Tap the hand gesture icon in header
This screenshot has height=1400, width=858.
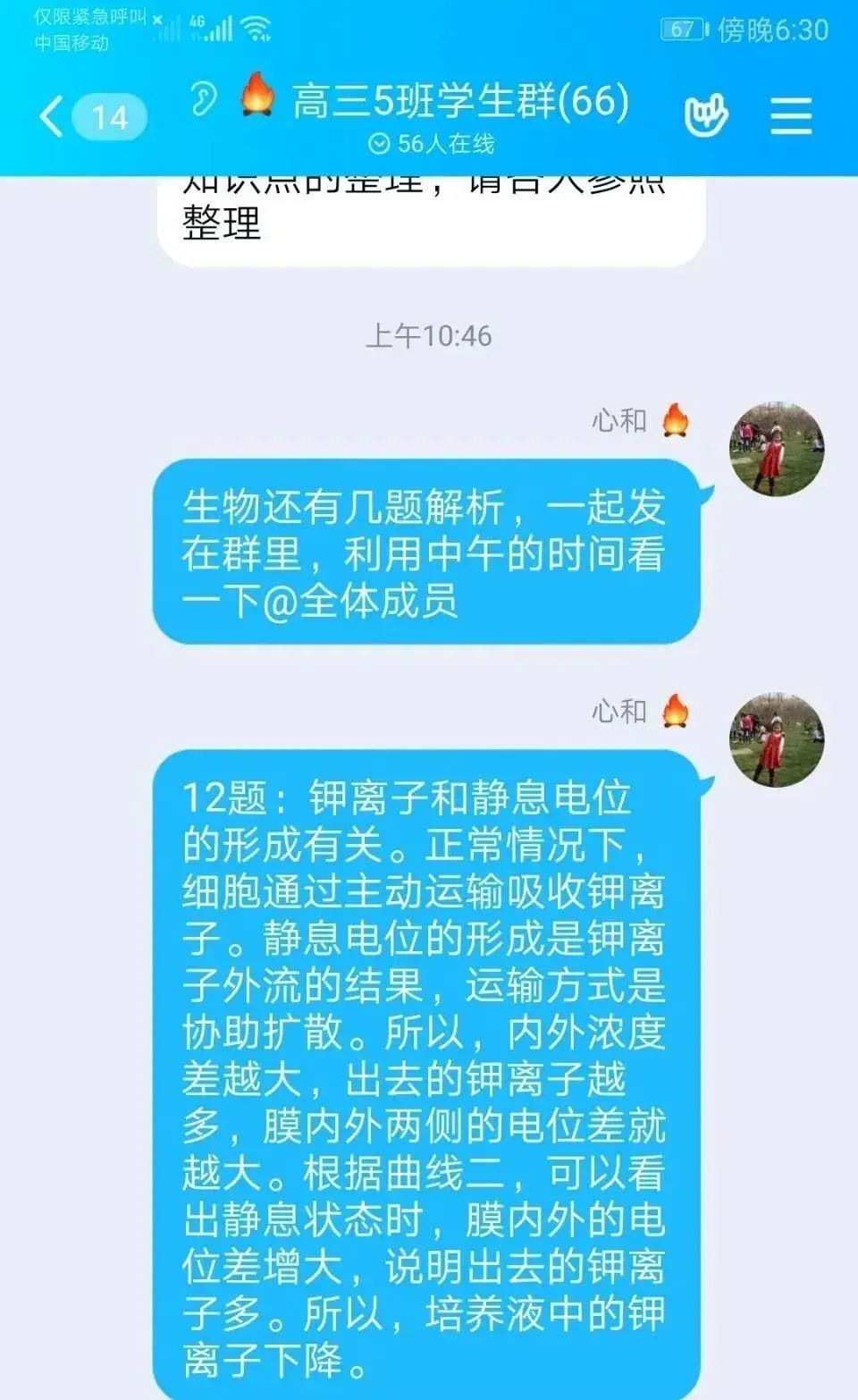tap(706, 116)
